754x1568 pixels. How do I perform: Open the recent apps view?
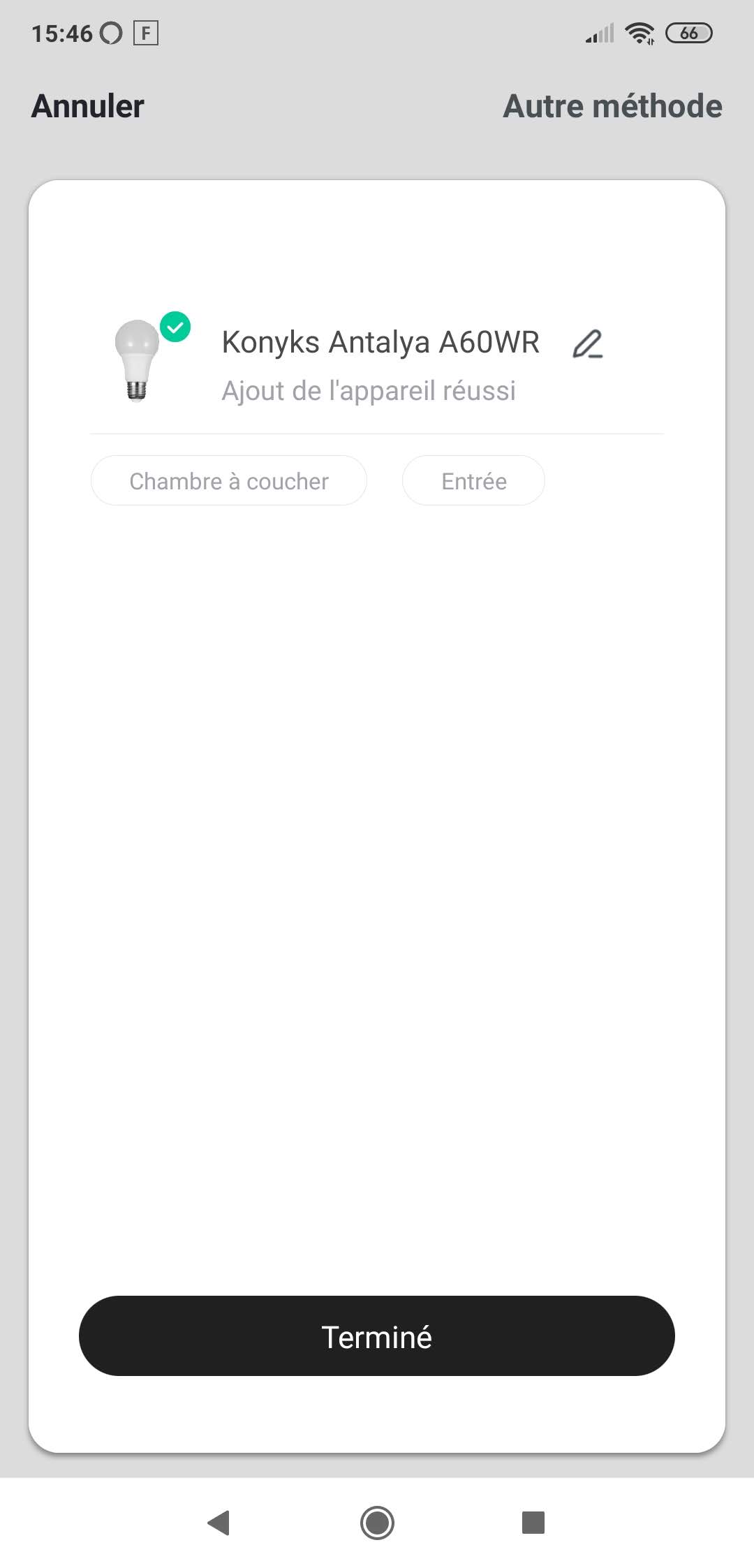[533, 1522]
